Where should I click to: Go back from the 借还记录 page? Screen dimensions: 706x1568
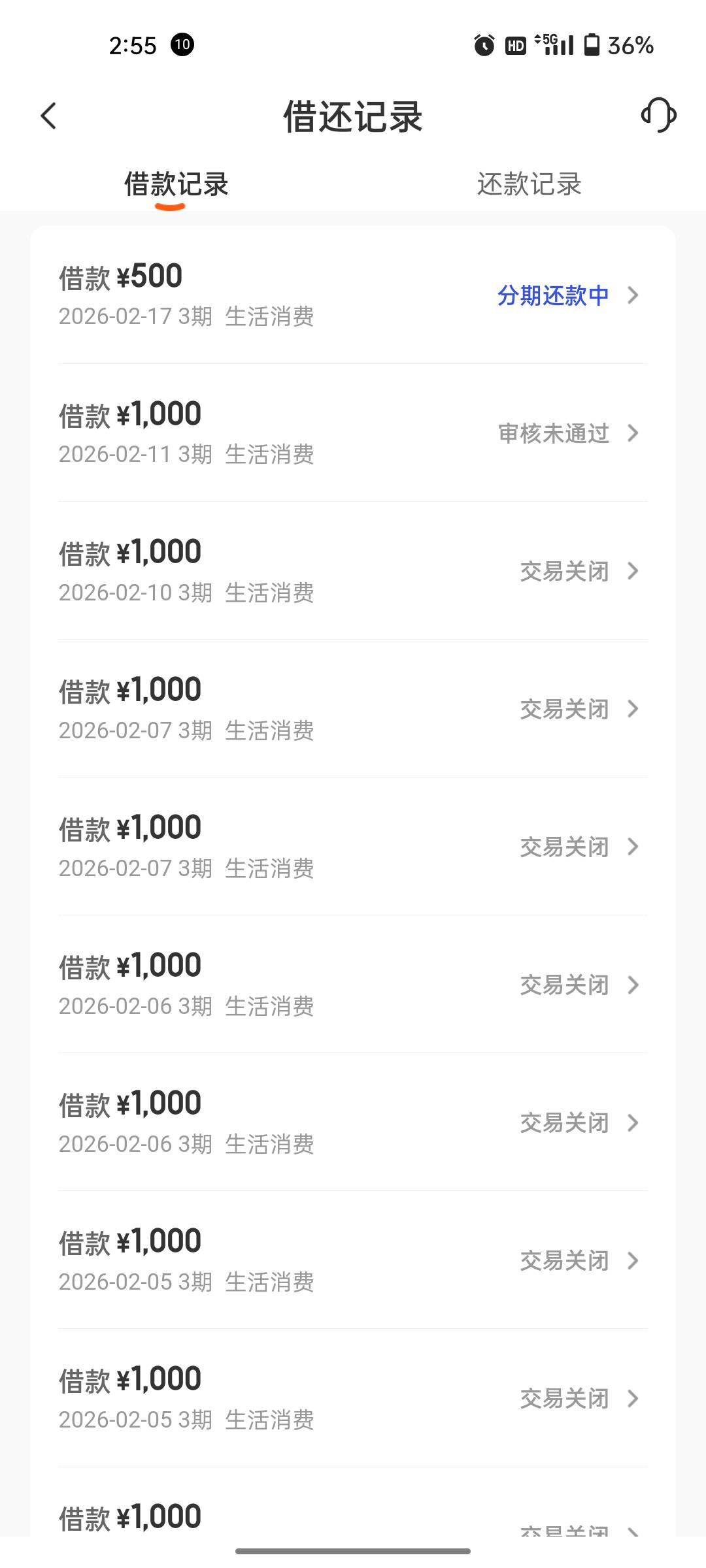tap(49, 116)
